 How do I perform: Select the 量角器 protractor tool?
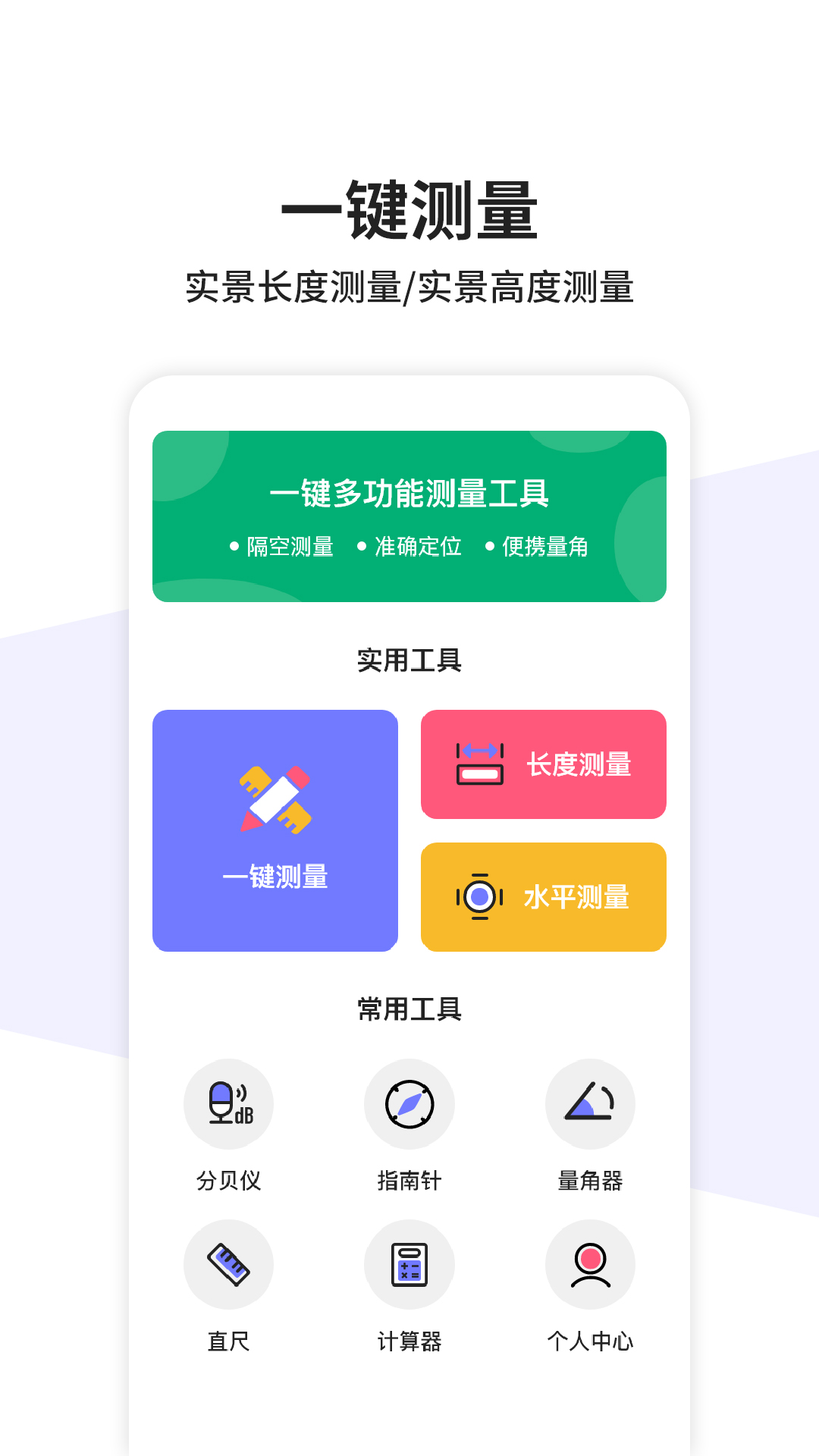(x=591, y=1105)
